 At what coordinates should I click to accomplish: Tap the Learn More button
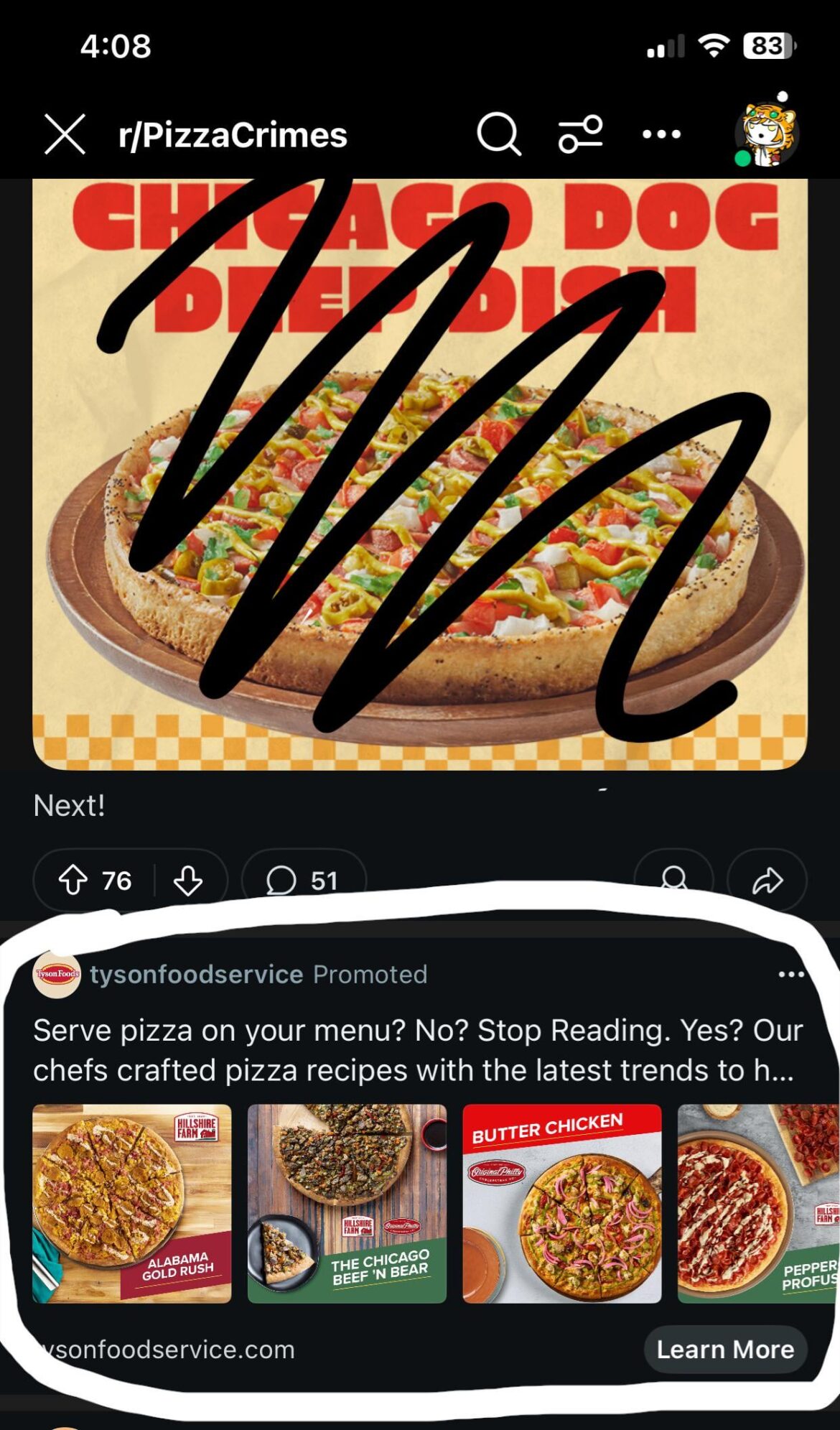point(724,1348)
